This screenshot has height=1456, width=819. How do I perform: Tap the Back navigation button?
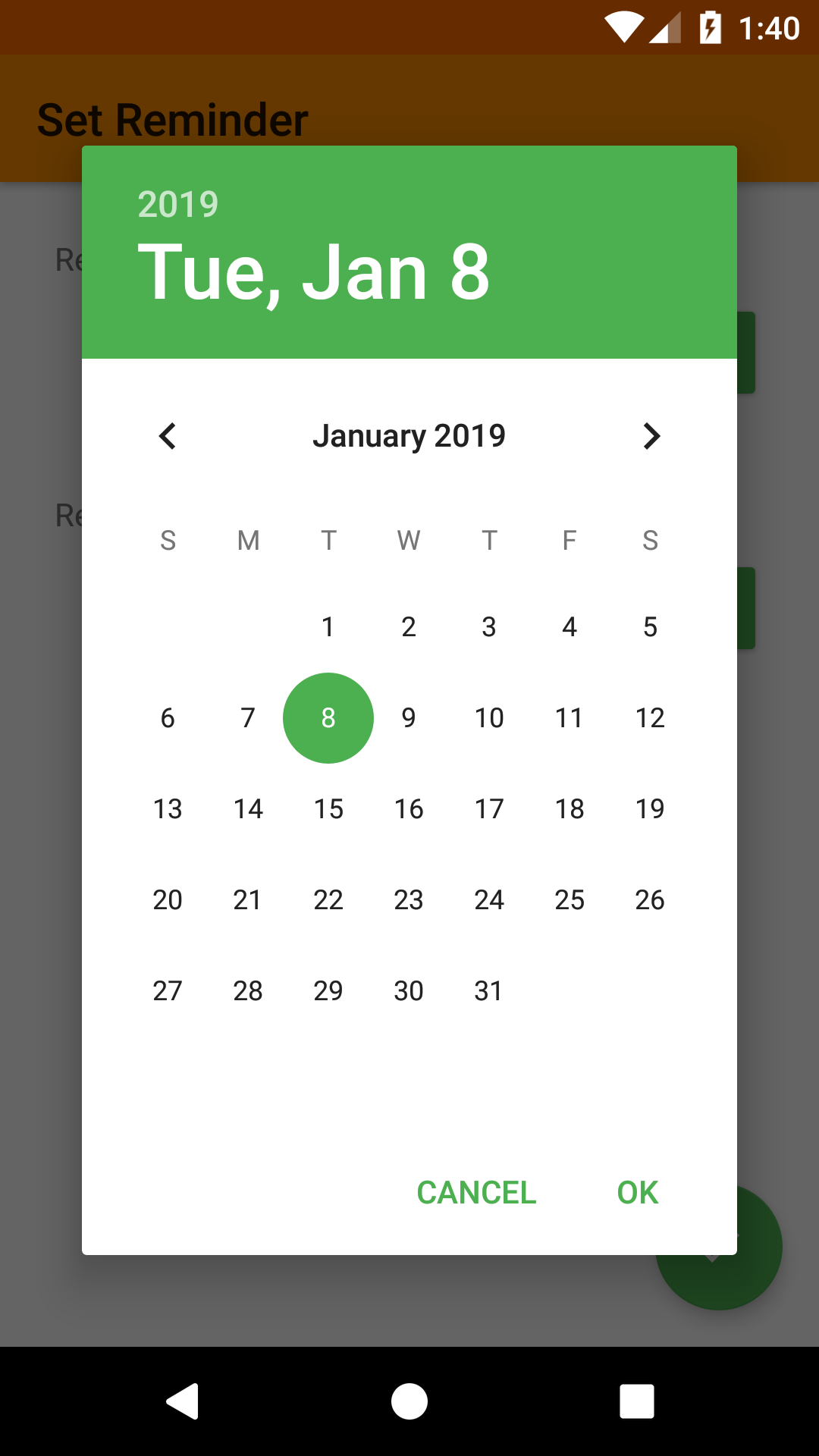pos(182,1401)
